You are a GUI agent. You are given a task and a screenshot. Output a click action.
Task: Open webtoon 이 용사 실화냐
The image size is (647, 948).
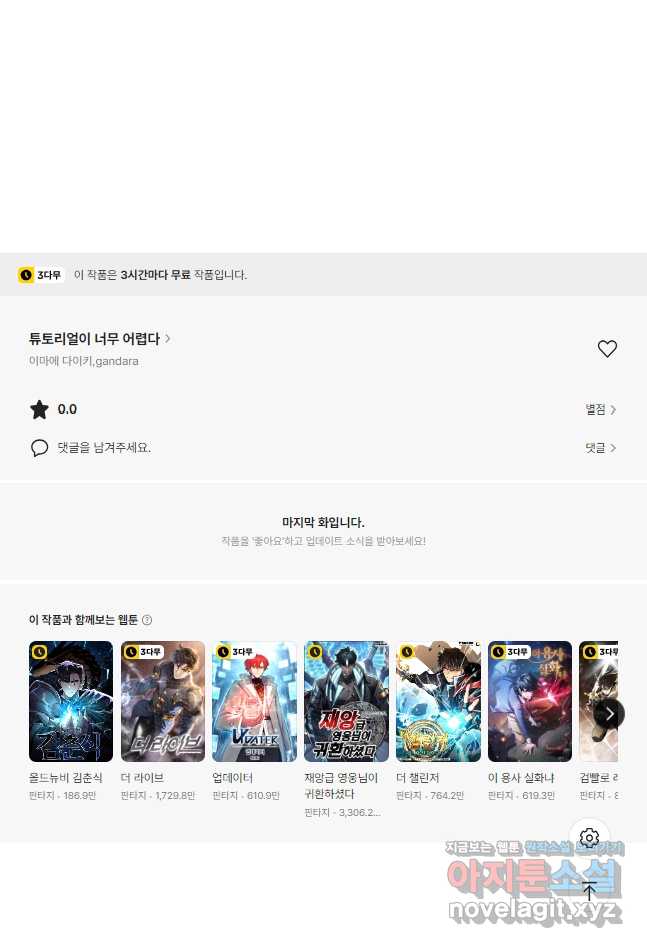click(530, 701)
